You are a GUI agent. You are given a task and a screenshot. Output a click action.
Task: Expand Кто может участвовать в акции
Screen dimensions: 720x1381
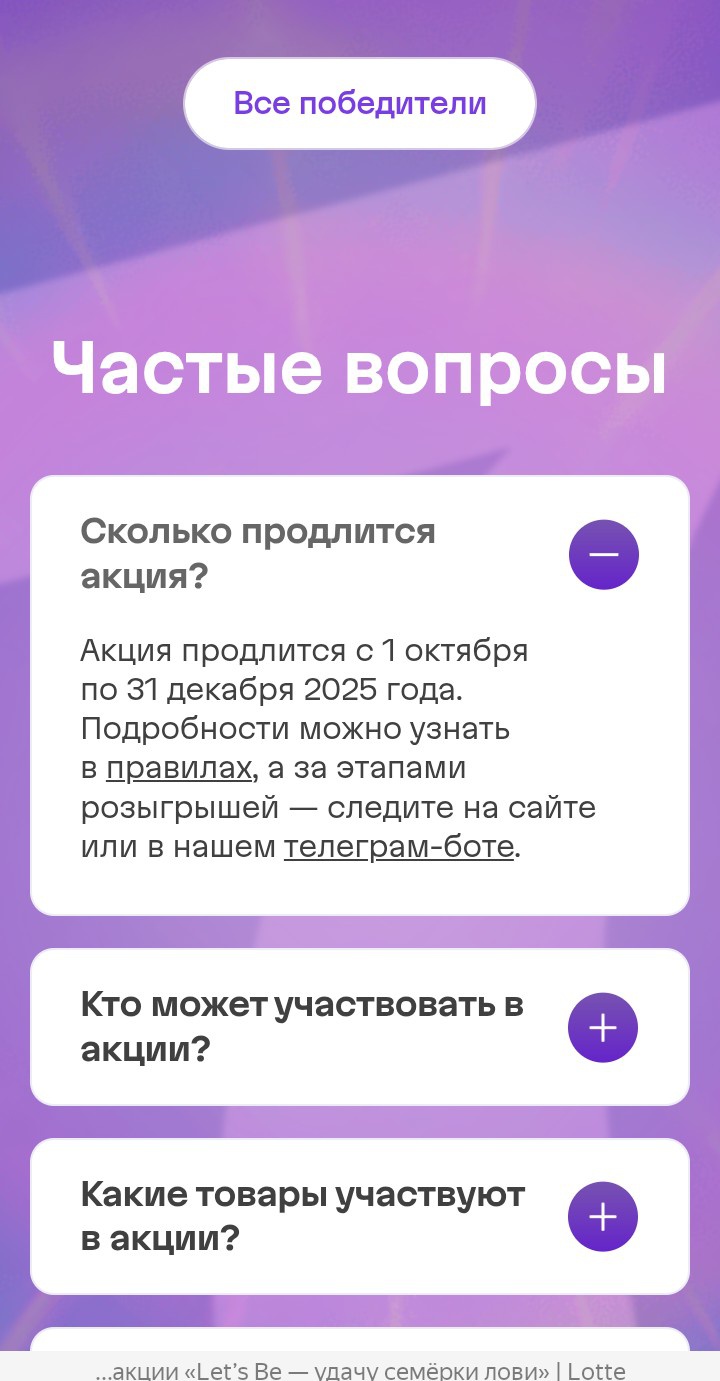(603, 1027)
